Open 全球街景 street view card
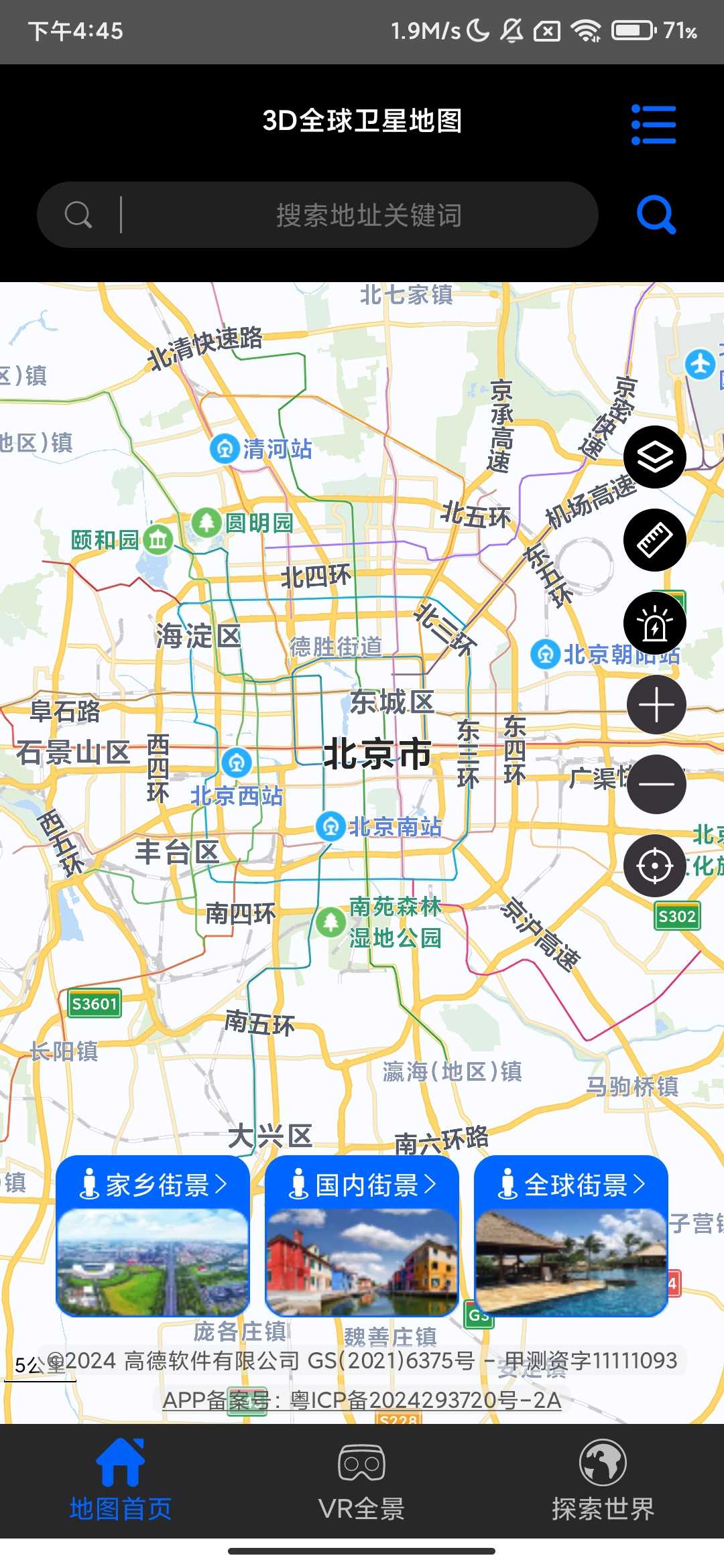Screen dimensions: 724x1568 [x=571, y=1236]
